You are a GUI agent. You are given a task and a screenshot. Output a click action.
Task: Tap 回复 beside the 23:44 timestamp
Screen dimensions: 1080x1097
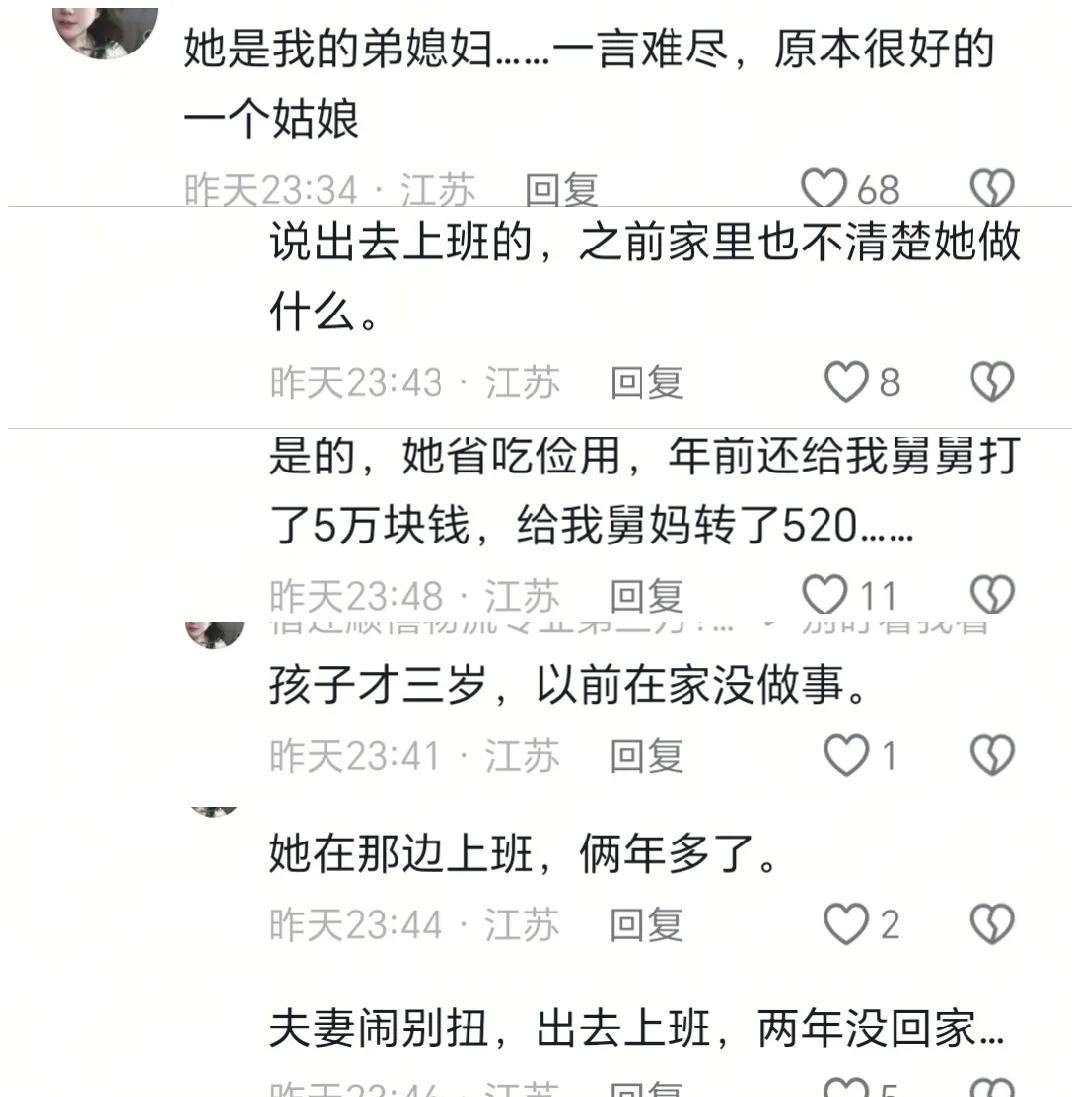coord(643,923)
